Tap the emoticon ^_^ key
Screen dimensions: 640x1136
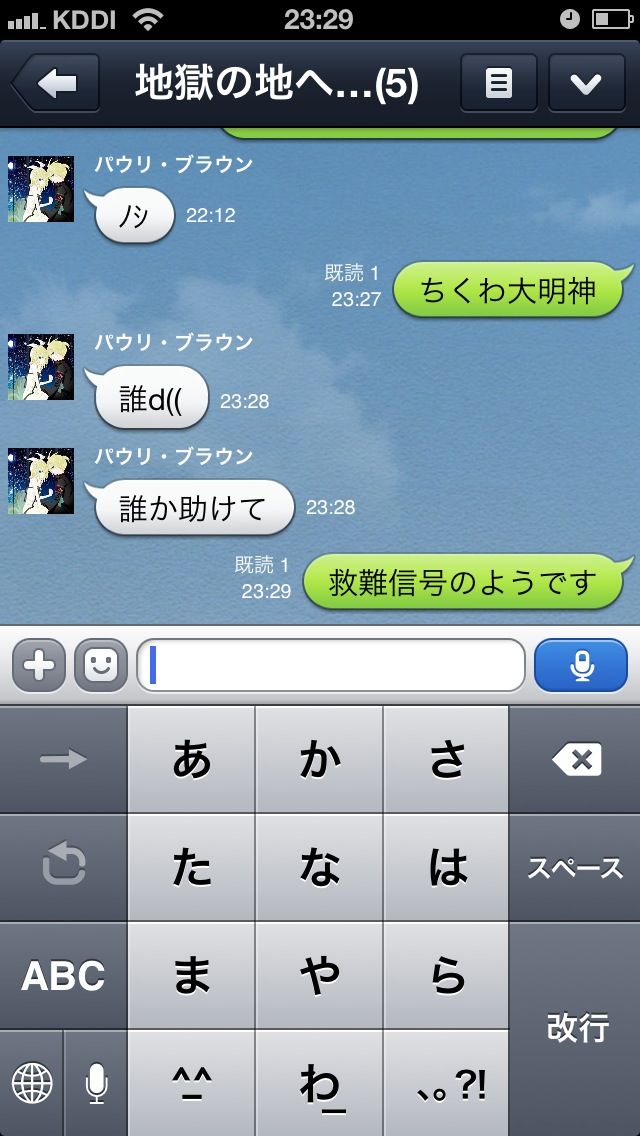(192, 1083)
